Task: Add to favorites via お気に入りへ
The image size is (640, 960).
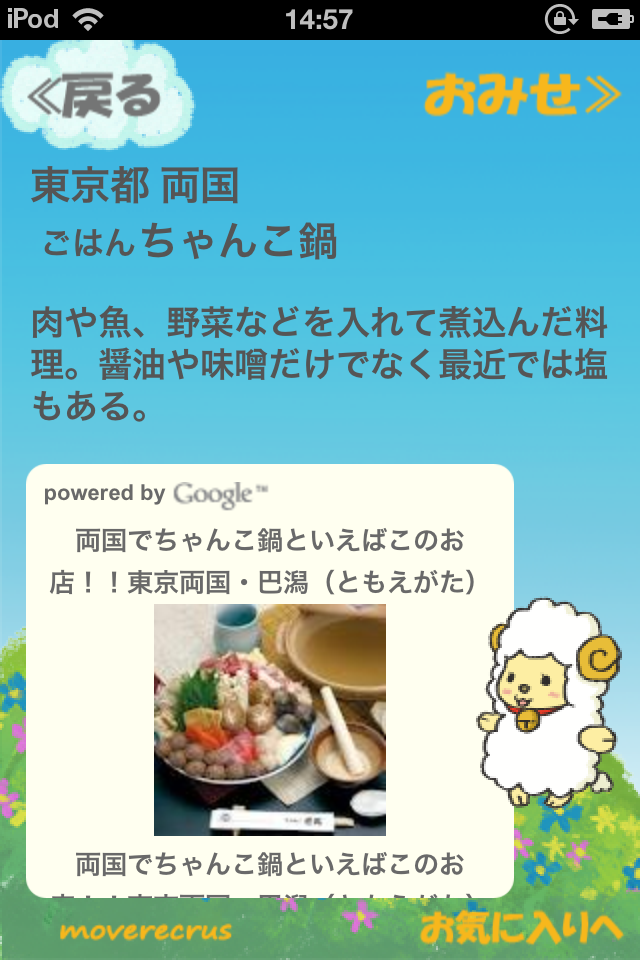Action: click(x=521, y=929)
